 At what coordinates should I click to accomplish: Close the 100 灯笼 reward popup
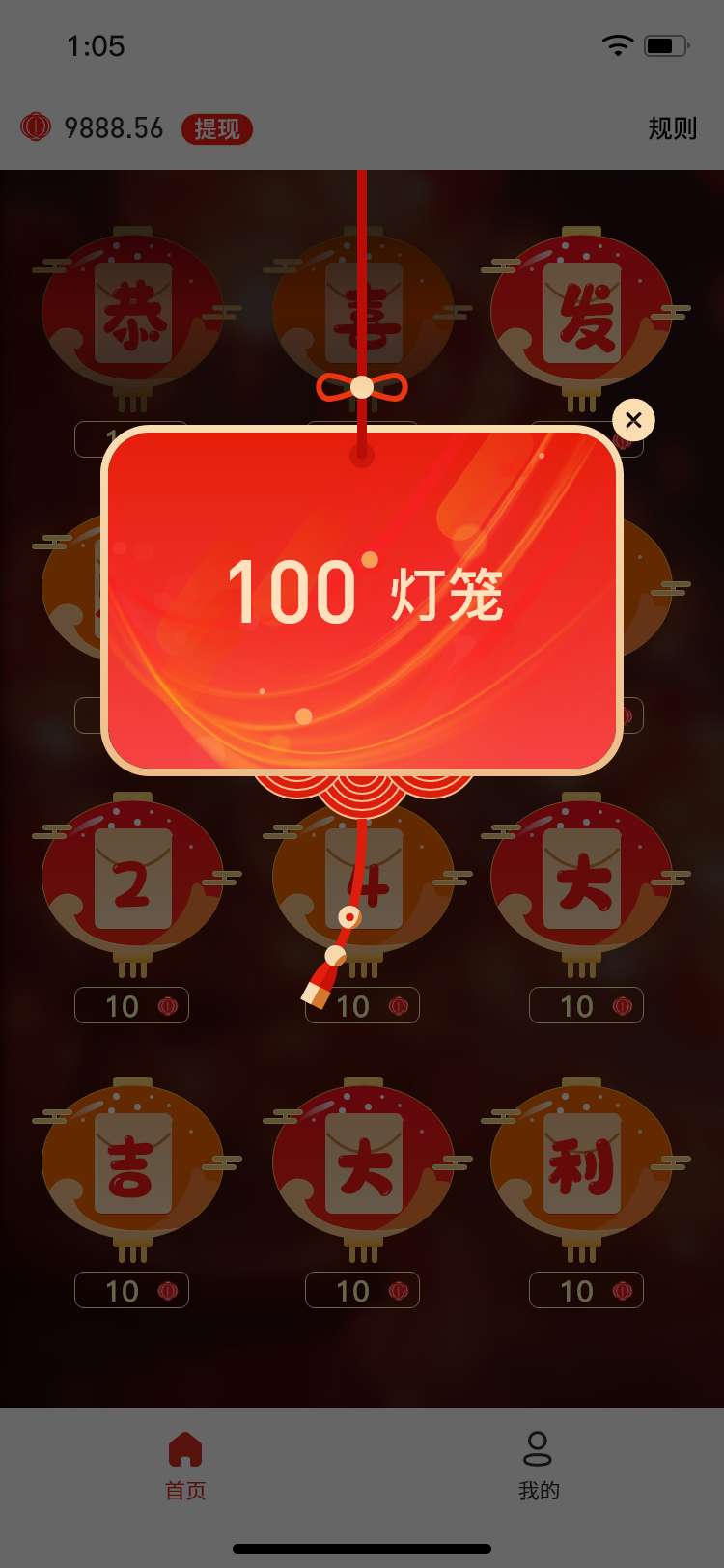(x=633, y=420)
